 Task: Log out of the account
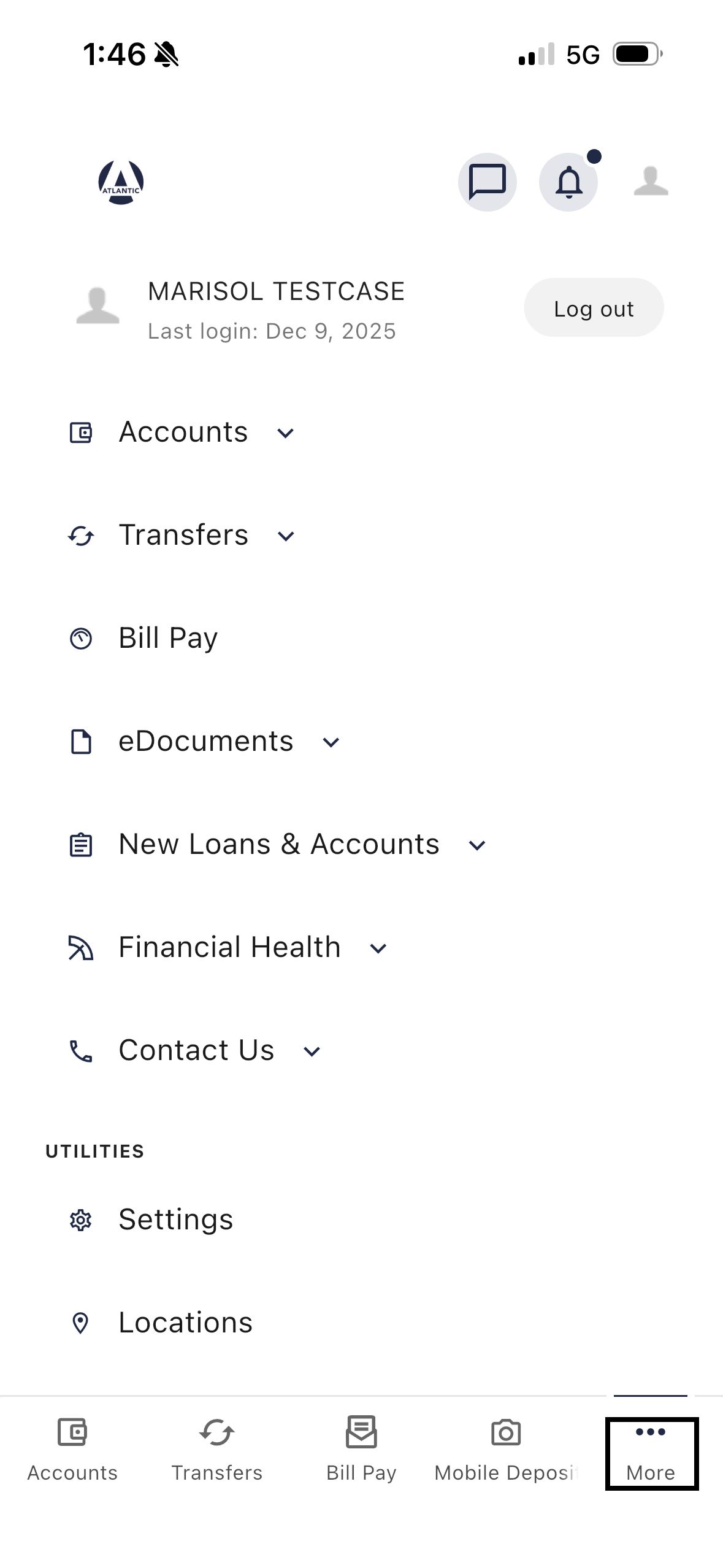pyautogui.click(x=593, y=308)
